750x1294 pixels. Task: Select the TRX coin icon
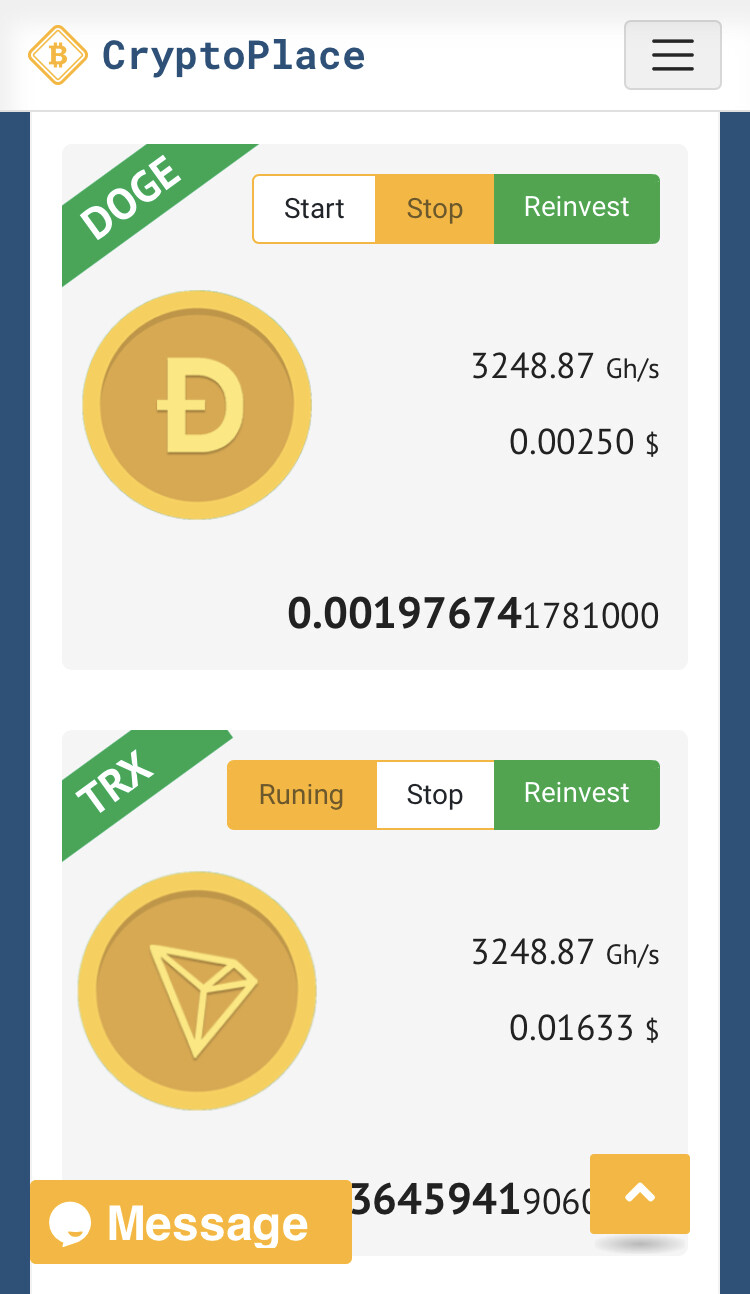pos(196,990)
